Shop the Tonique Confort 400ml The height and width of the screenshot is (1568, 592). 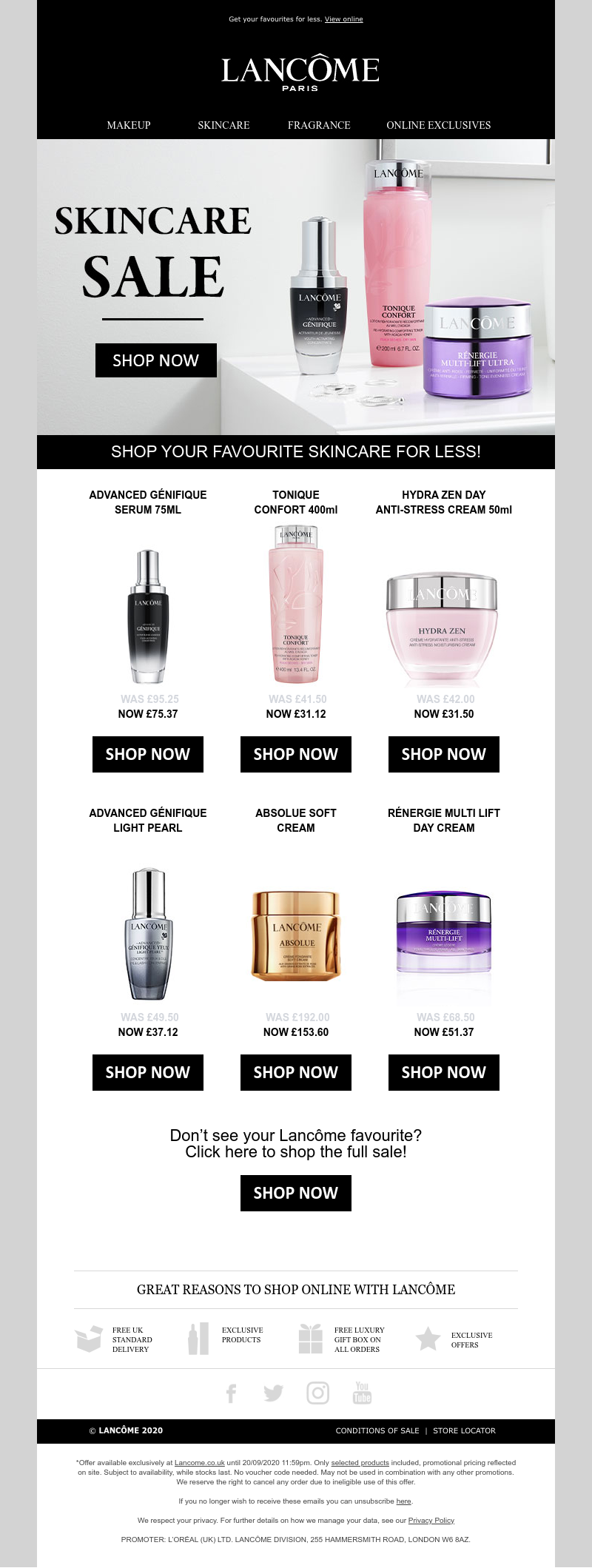pos(296,754)
